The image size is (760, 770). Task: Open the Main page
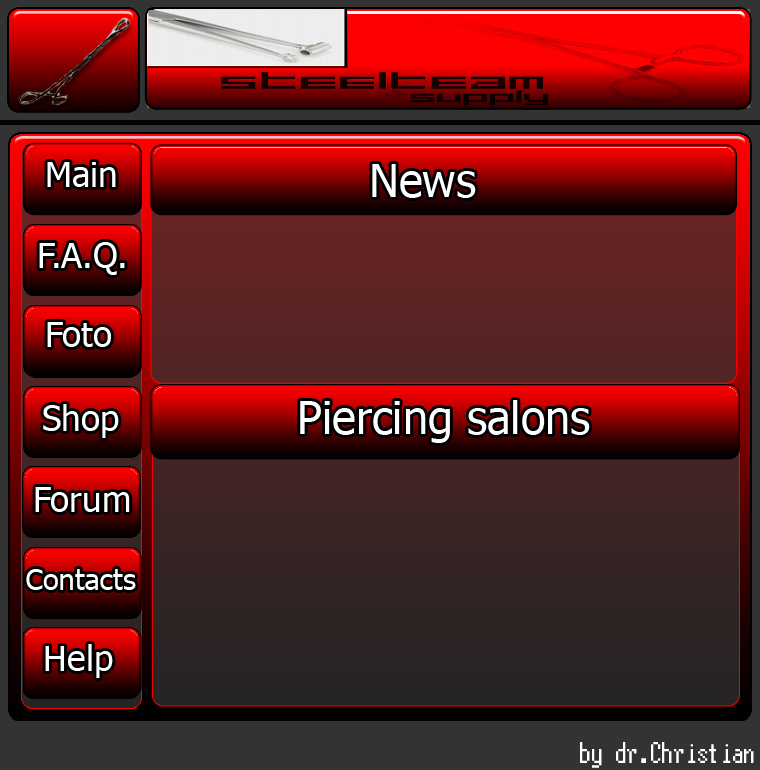pyautogui.click(x=82, y=178)
